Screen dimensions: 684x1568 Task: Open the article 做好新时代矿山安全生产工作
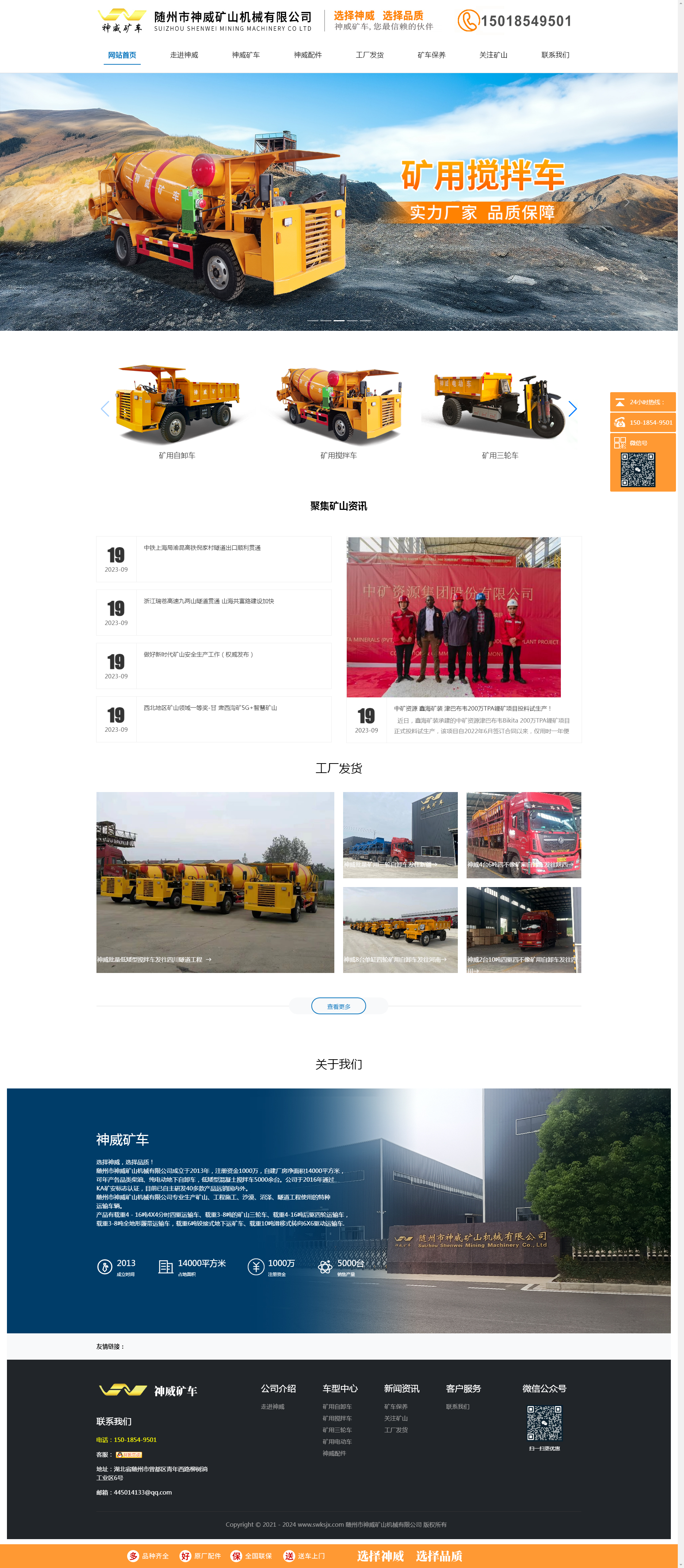pos(198,654)
